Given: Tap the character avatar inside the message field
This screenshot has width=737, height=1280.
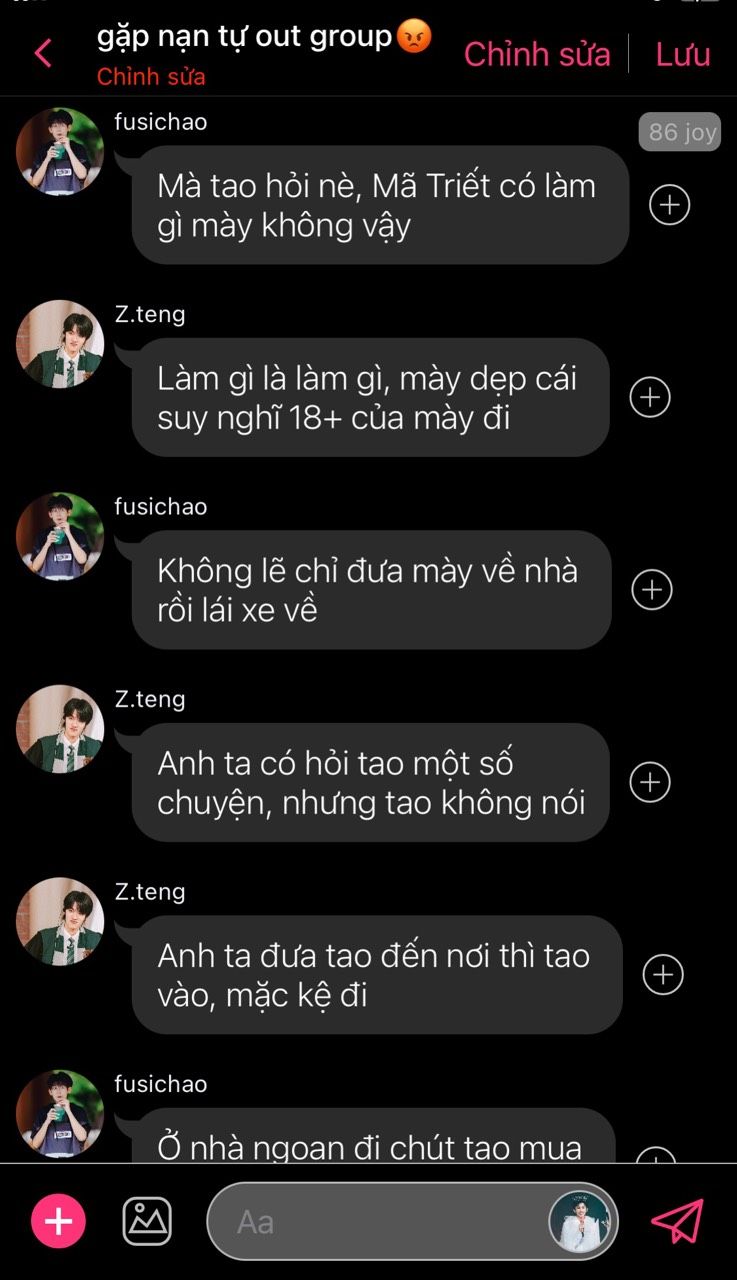Looking at the screenshot, I should point(579,1222).
